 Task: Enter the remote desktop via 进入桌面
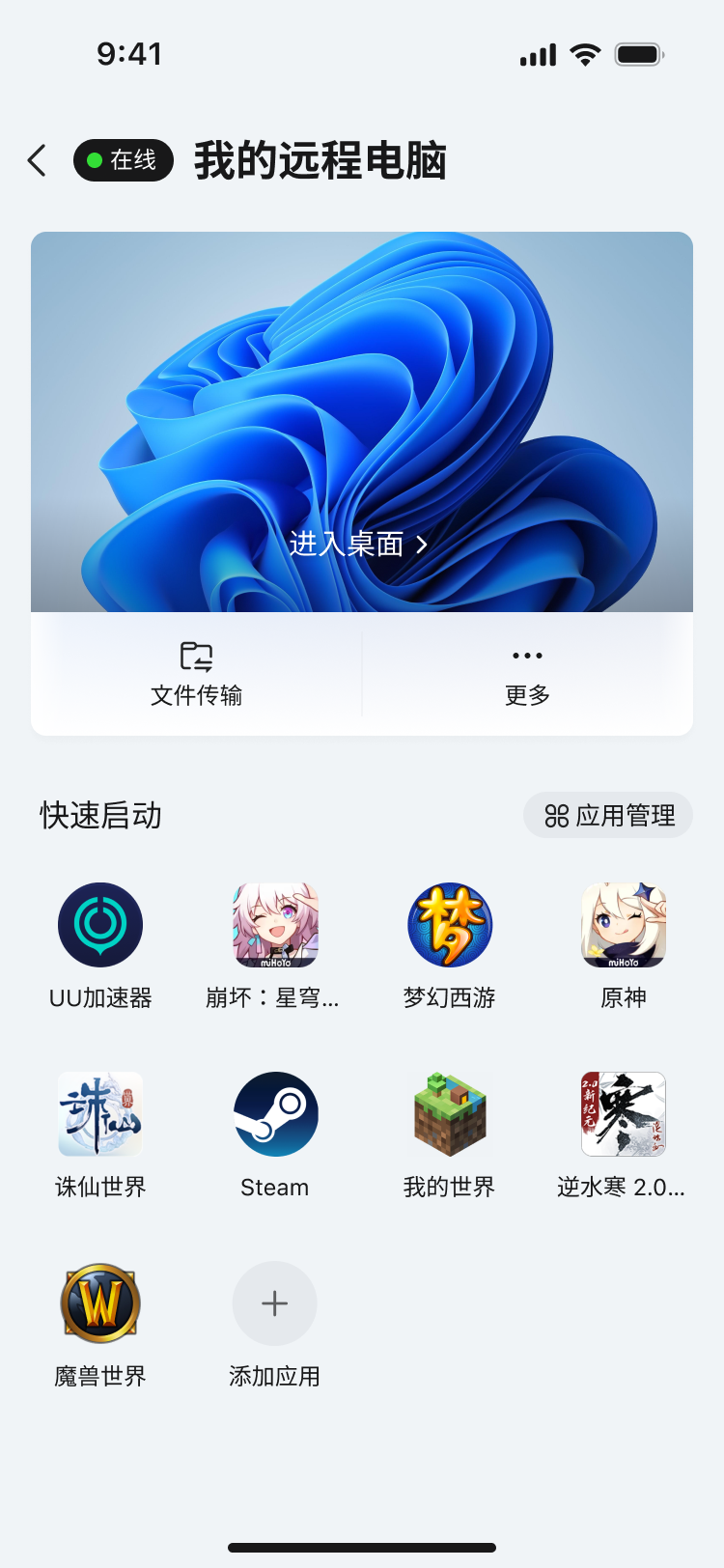(x=358, y=545)
